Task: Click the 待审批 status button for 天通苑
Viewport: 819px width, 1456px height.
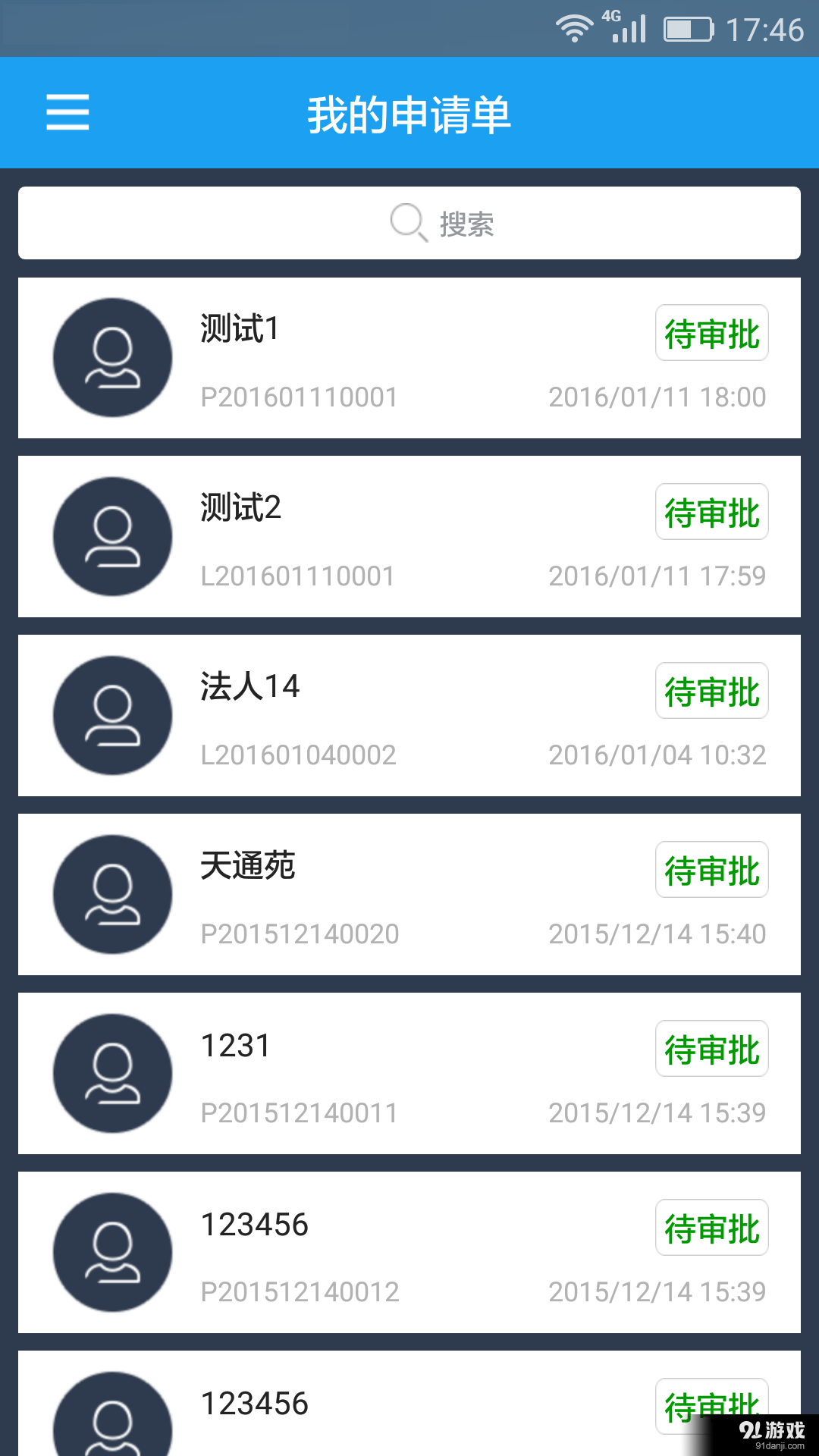Action: [x=711, y=870]
